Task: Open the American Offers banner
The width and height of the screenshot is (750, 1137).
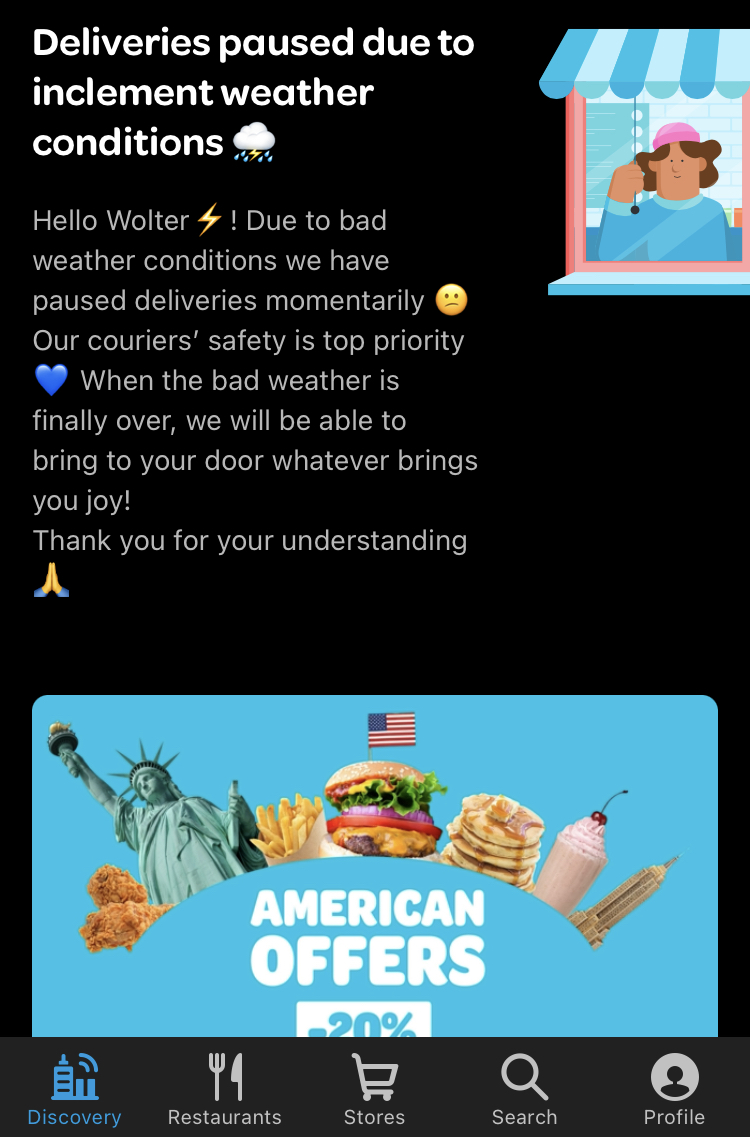Action: point(375,866)
